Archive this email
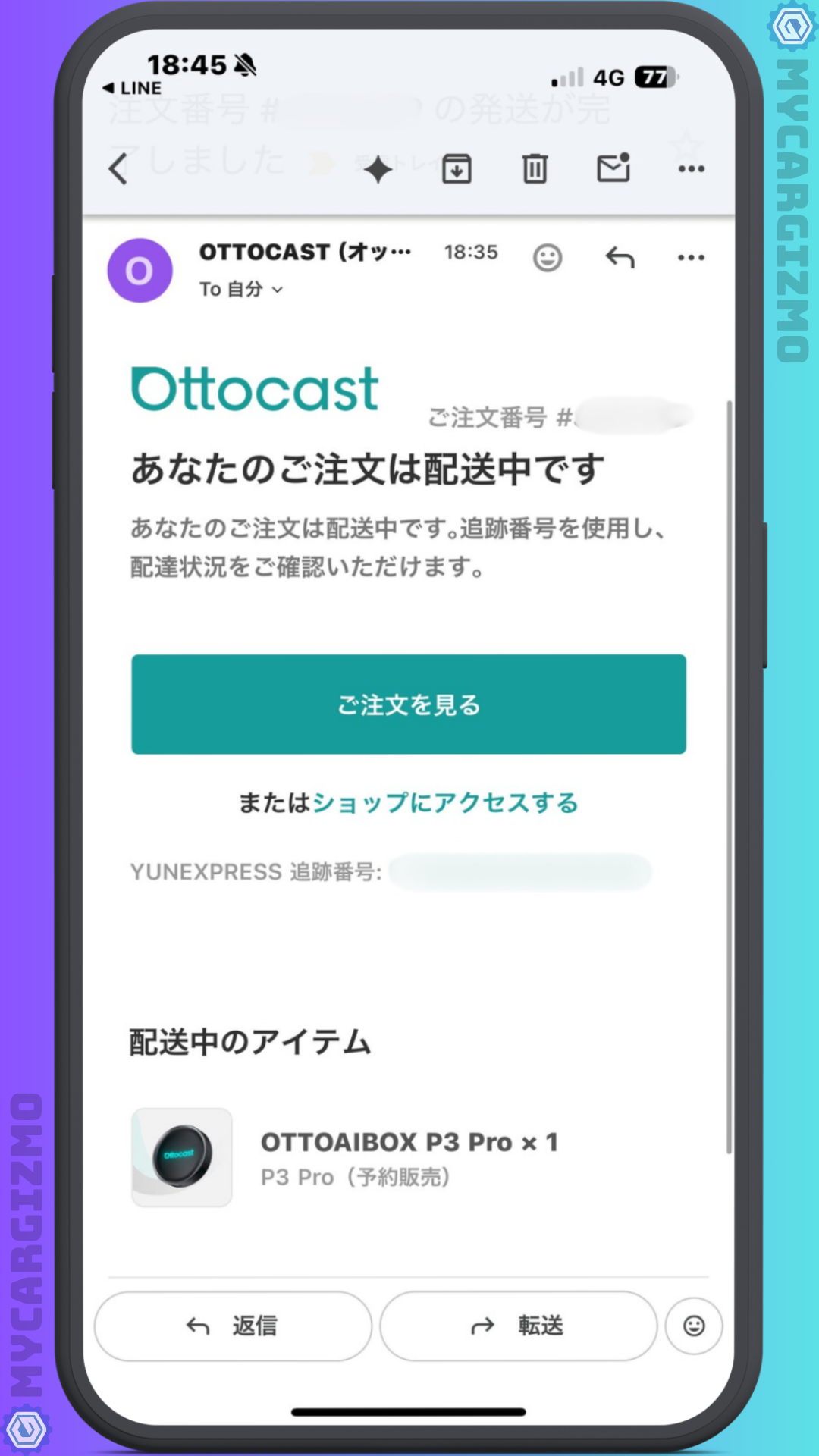The width and height of the screenshot is (819, 1456). [457, 168]
